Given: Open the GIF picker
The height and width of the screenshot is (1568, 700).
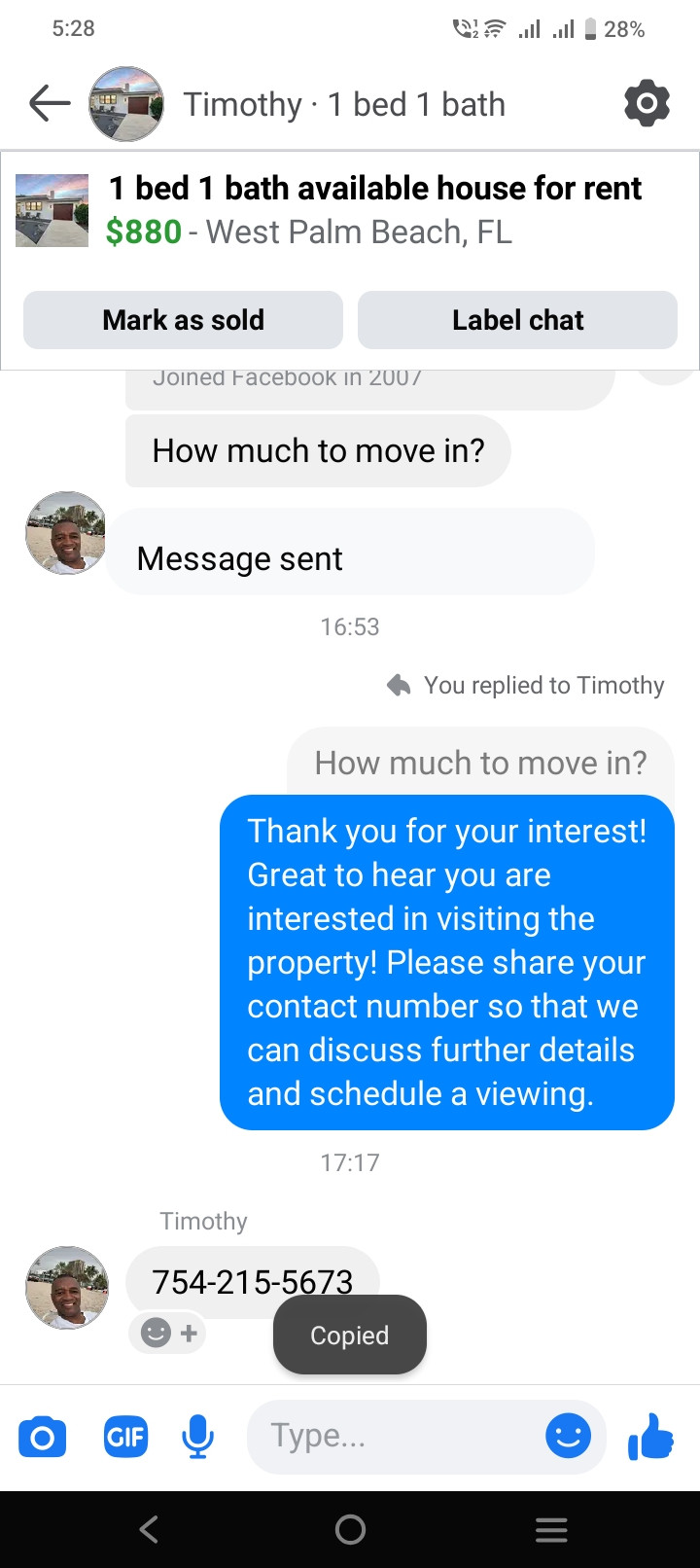Looking at the screenshot, I should [x=125, y=1437].
